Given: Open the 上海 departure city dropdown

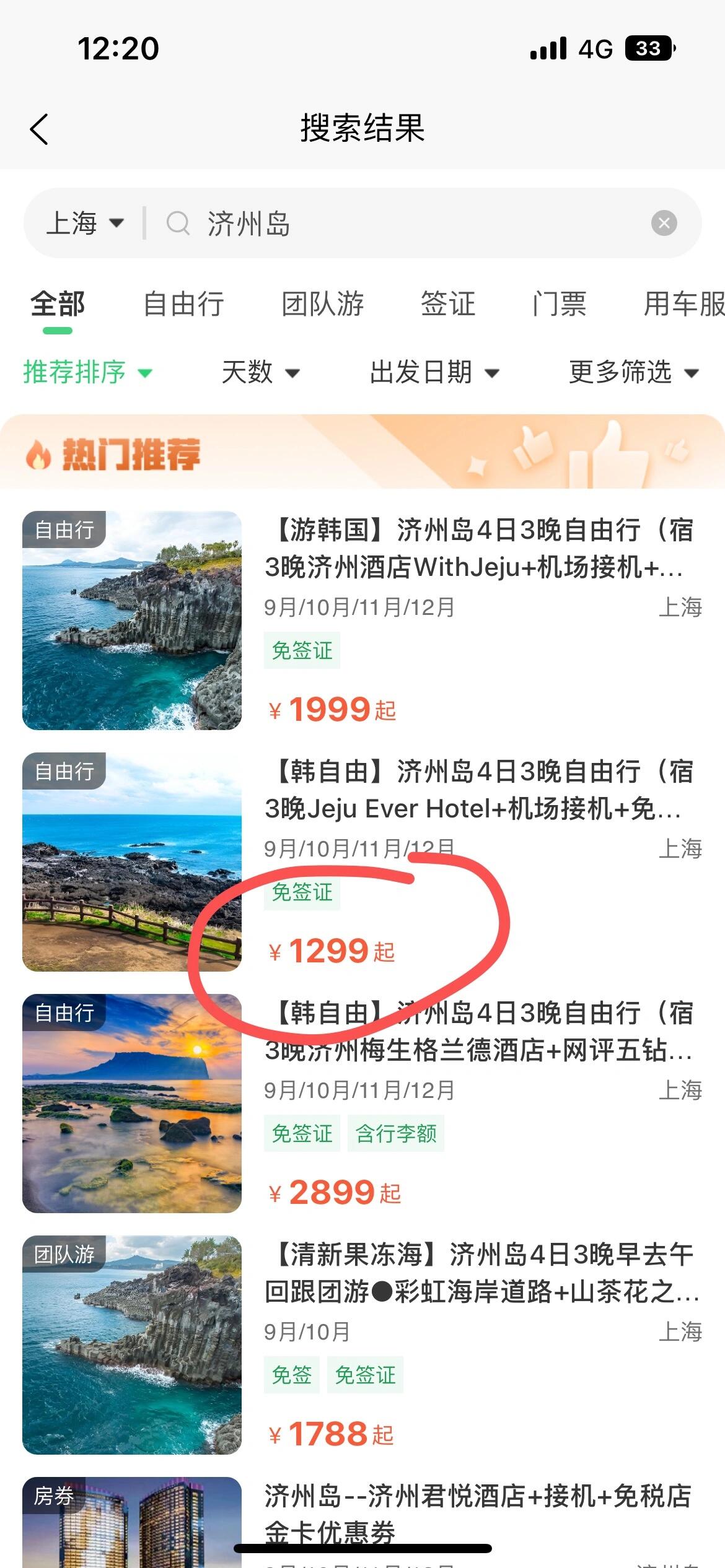Looking at the screenshot, I should point(85,223).
